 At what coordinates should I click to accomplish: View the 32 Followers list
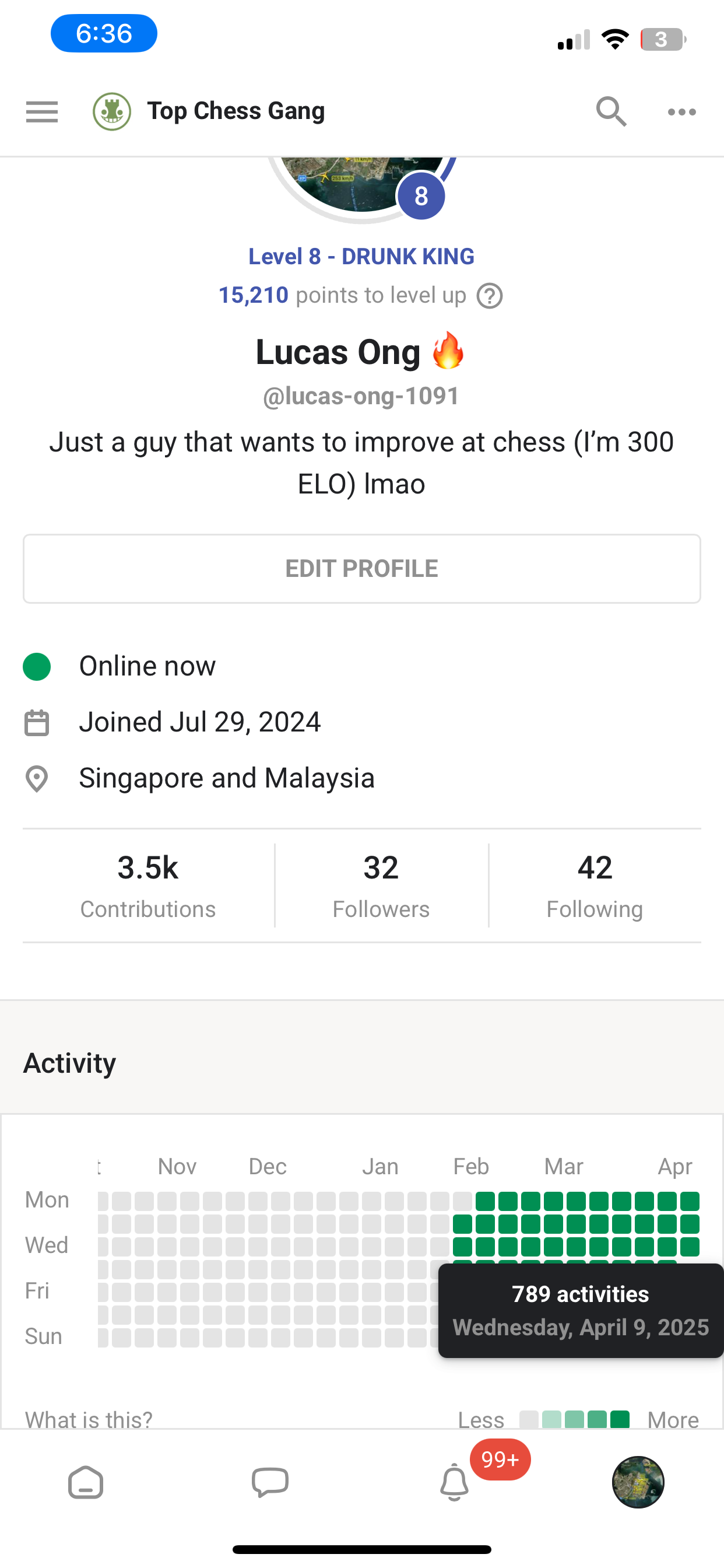(381, 885)
